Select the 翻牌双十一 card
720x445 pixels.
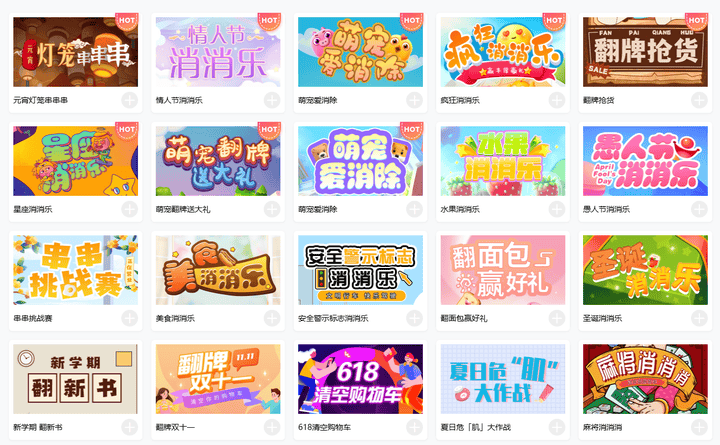(x=218, y=379)
